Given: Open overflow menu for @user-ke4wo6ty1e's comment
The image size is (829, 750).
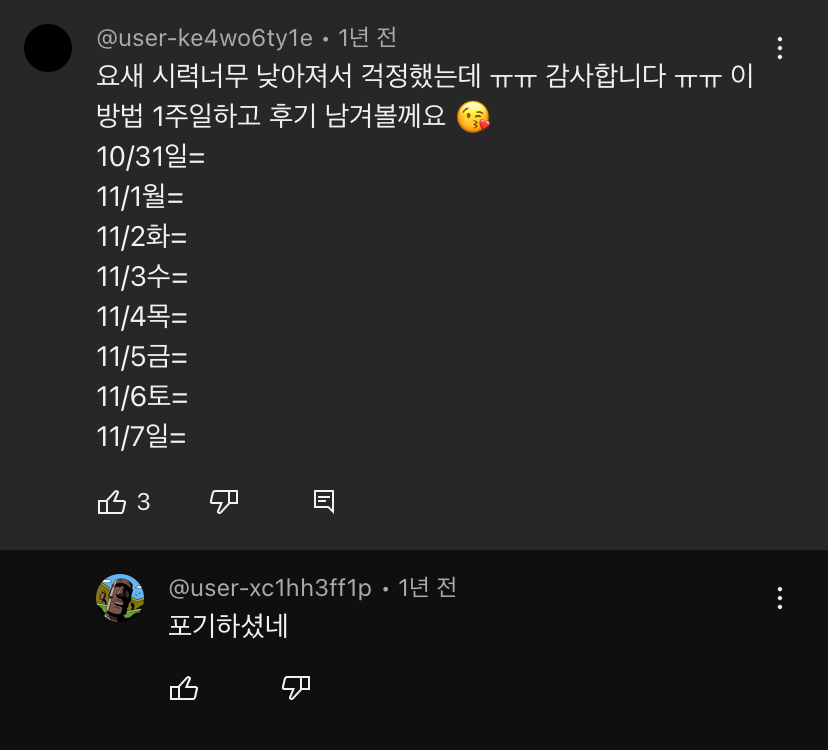Looking at the screenshot, I should (780, 48).
